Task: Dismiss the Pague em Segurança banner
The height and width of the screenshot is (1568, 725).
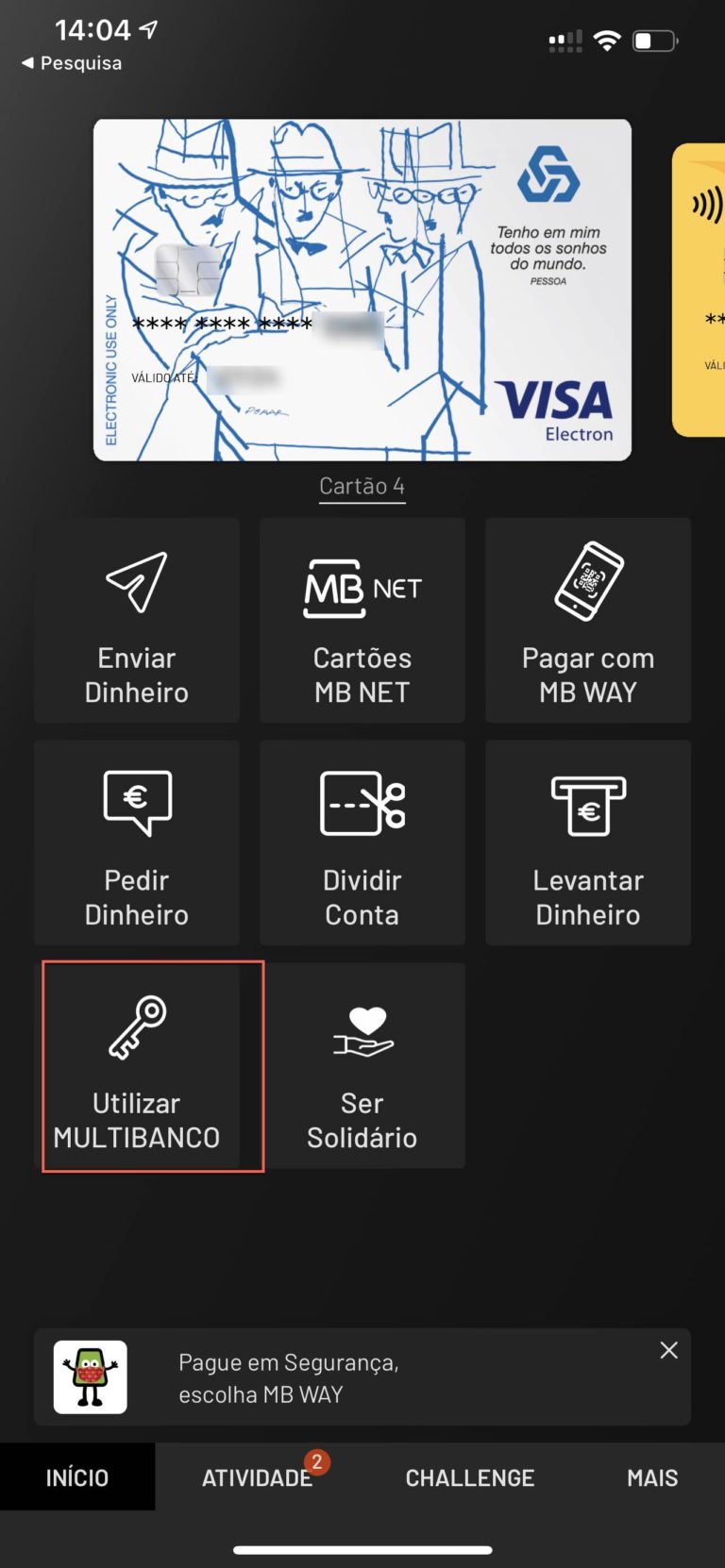Action: [668, 1350]
